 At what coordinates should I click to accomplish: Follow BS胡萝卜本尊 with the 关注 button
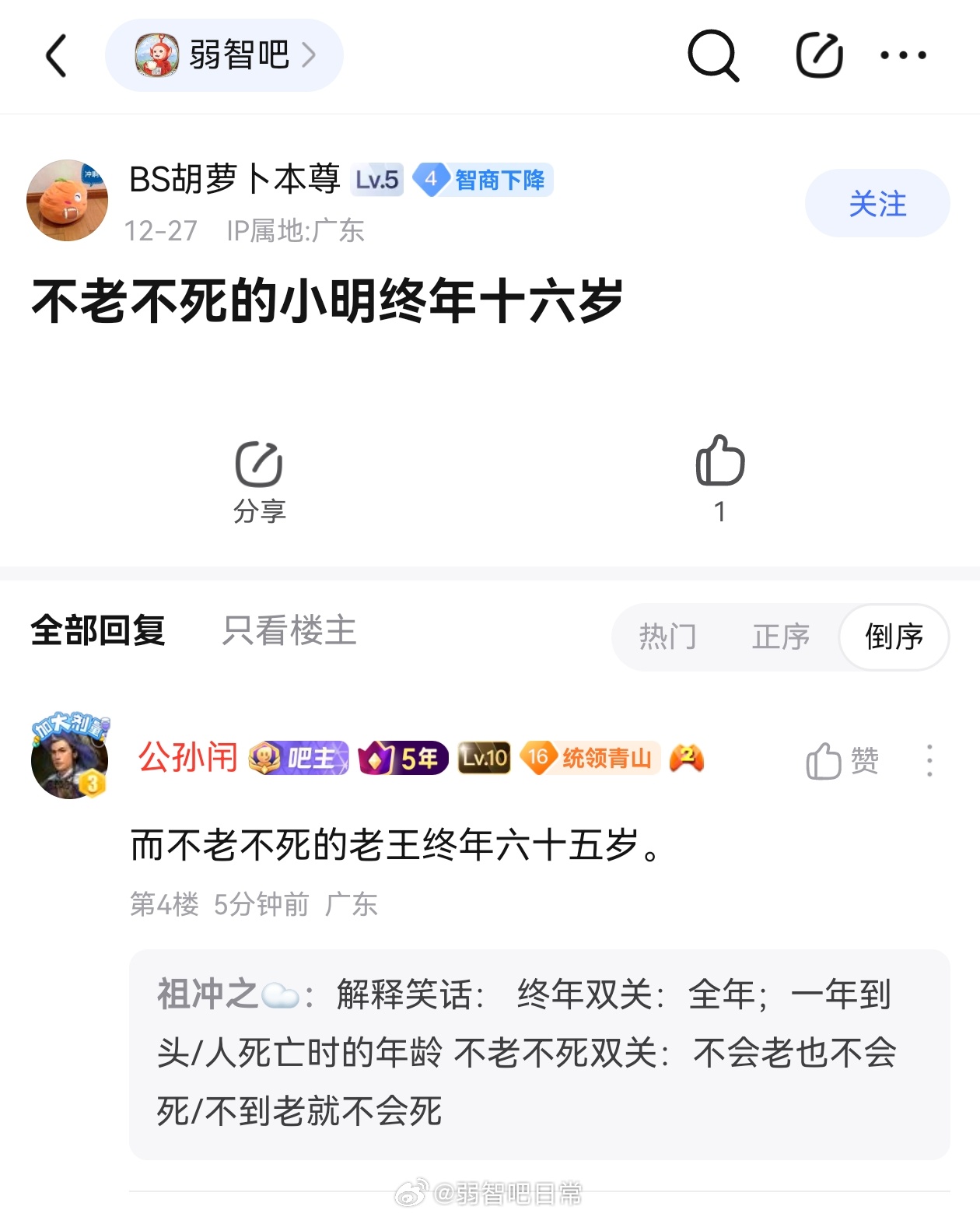point(877,204)
